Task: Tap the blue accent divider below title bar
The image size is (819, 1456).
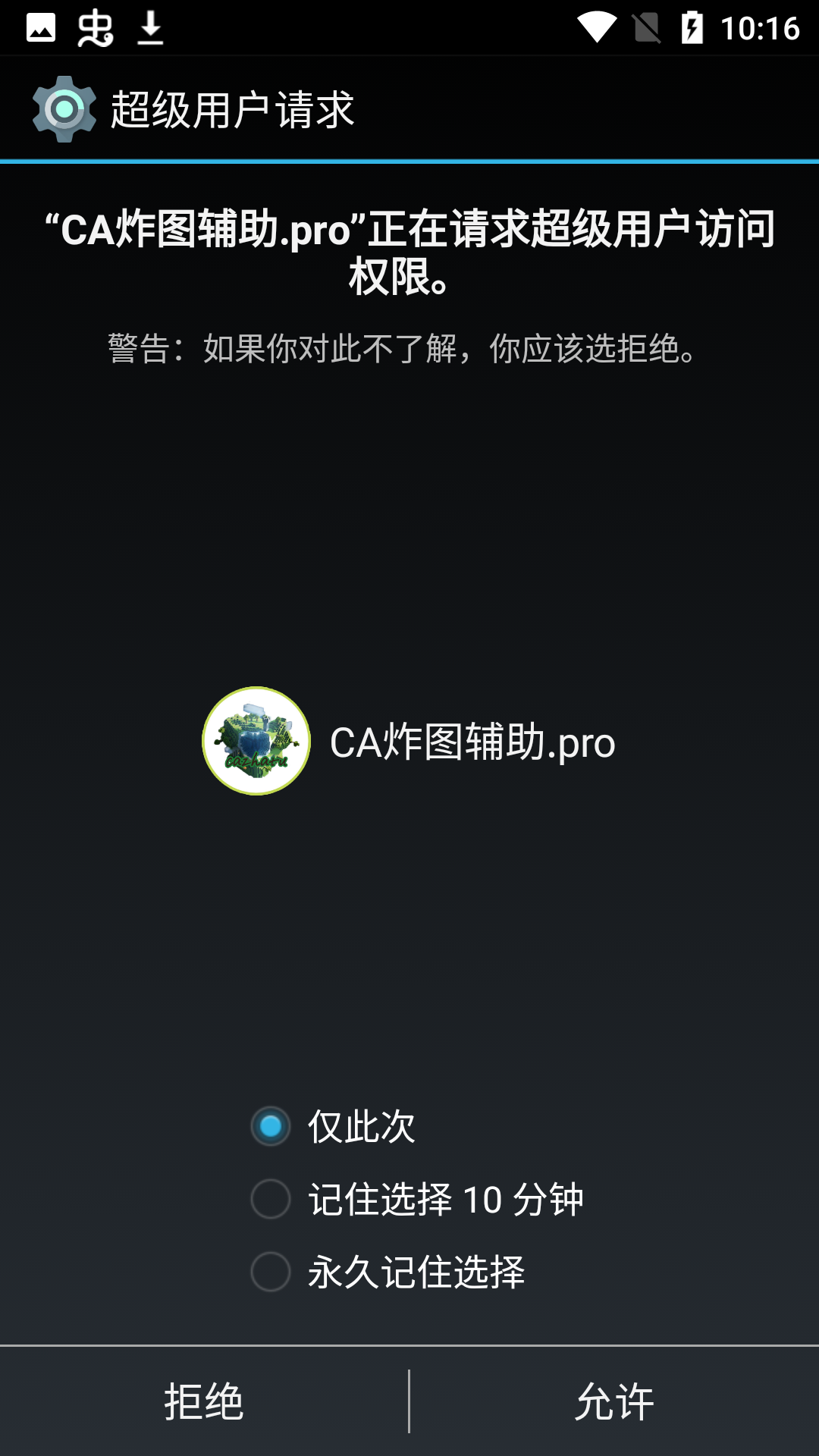Action: [409, 159]
